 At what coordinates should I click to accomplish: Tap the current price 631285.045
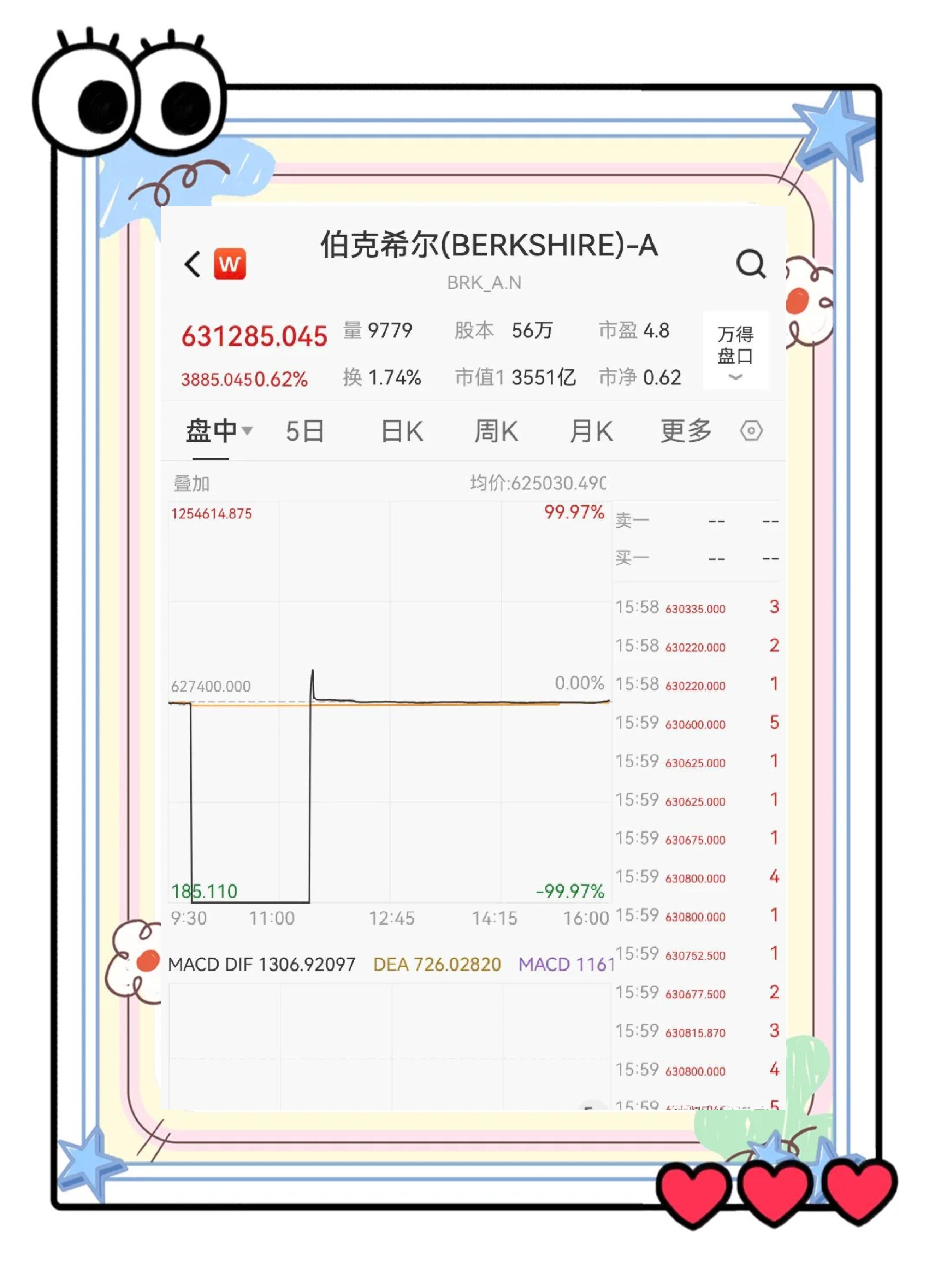(x=255, y=336)
